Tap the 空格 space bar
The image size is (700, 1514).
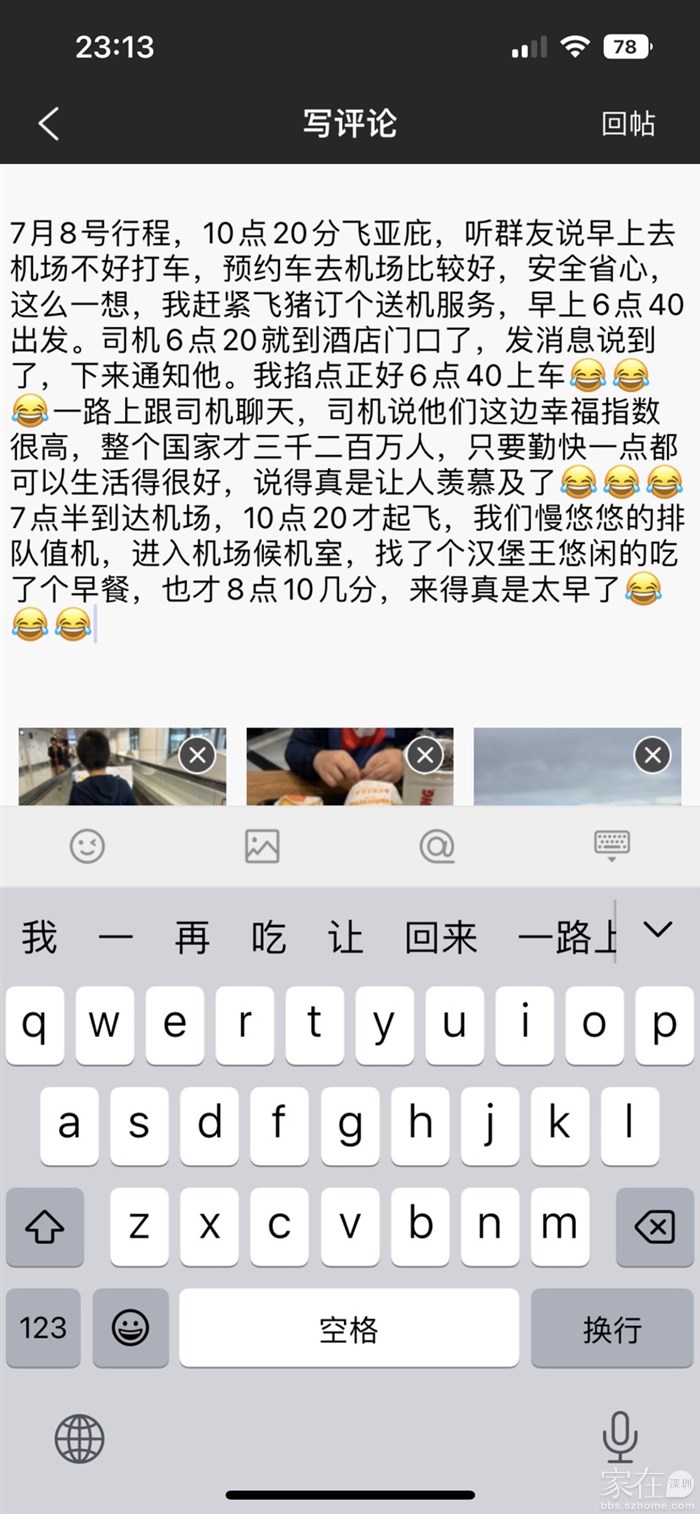[x=349, y=1328]
